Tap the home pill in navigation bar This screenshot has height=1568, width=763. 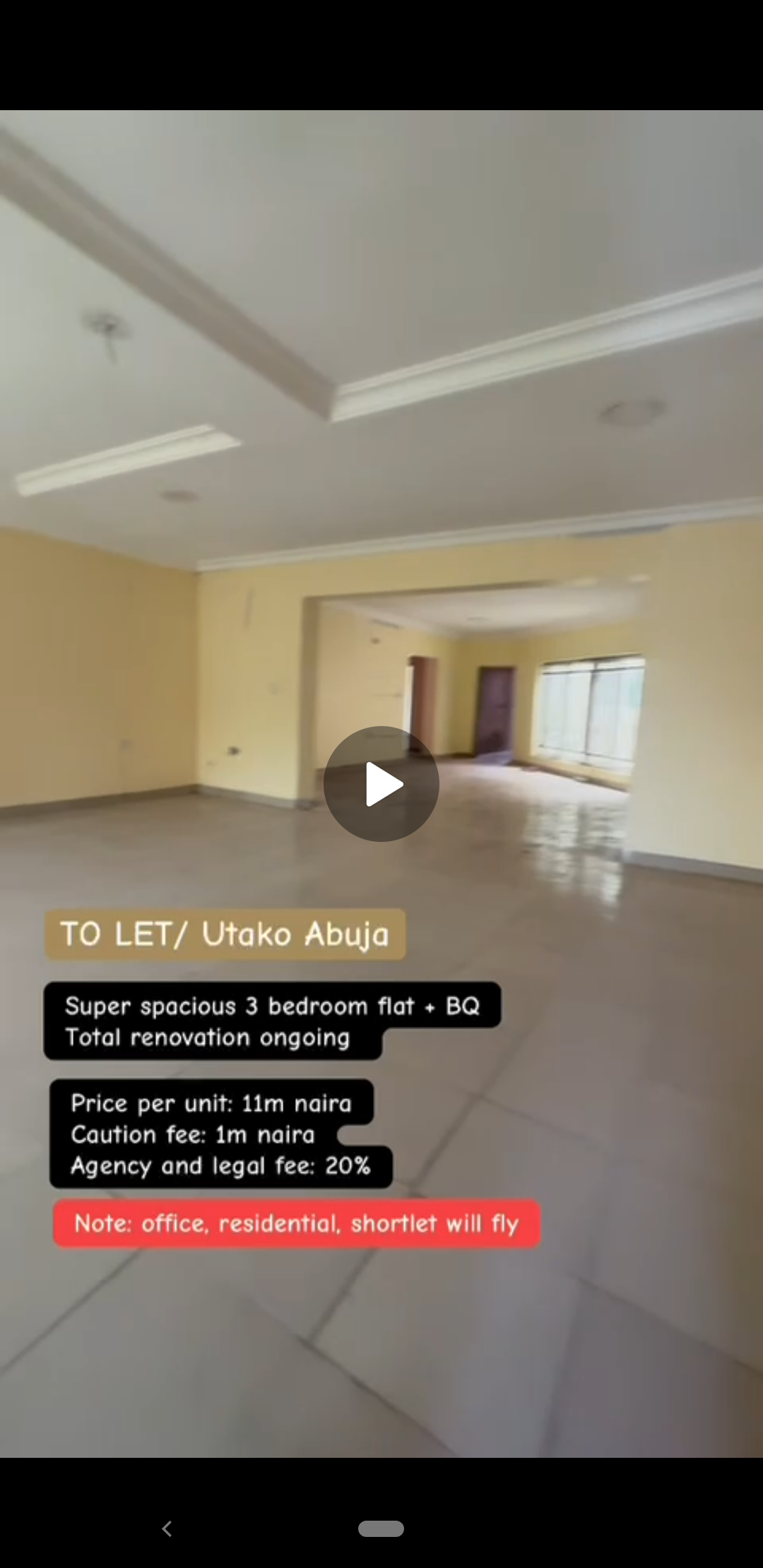381,1528
